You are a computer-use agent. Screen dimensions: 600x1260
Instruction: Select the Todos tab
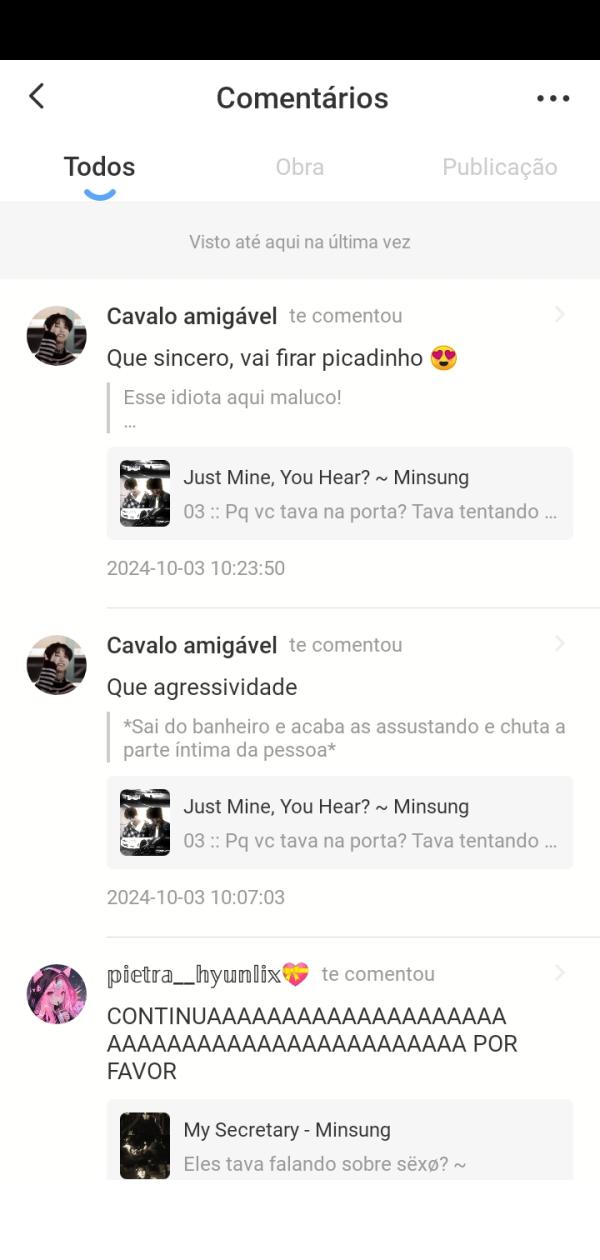coord(99,167)
